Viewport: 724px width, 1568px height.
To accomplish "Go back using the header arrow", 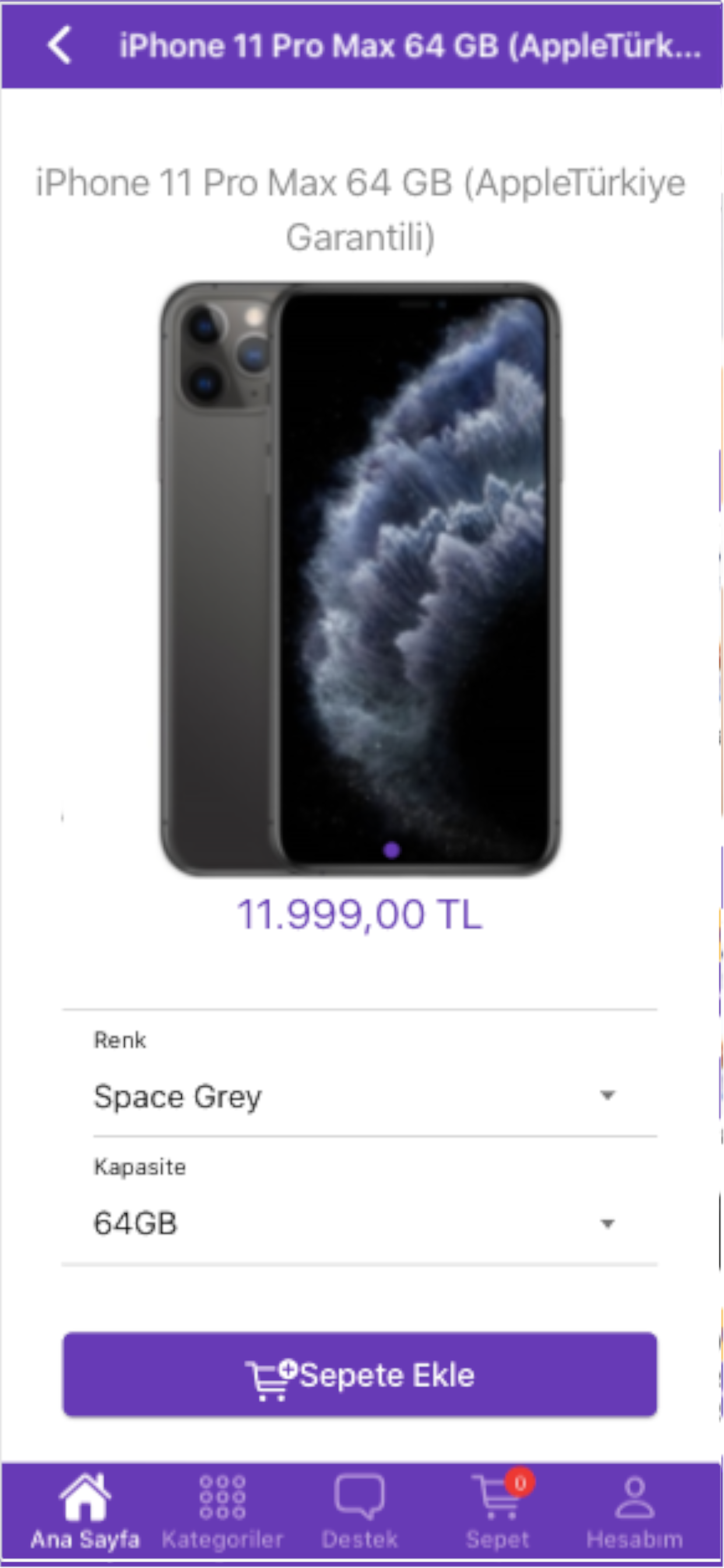I will click(59, 45).
